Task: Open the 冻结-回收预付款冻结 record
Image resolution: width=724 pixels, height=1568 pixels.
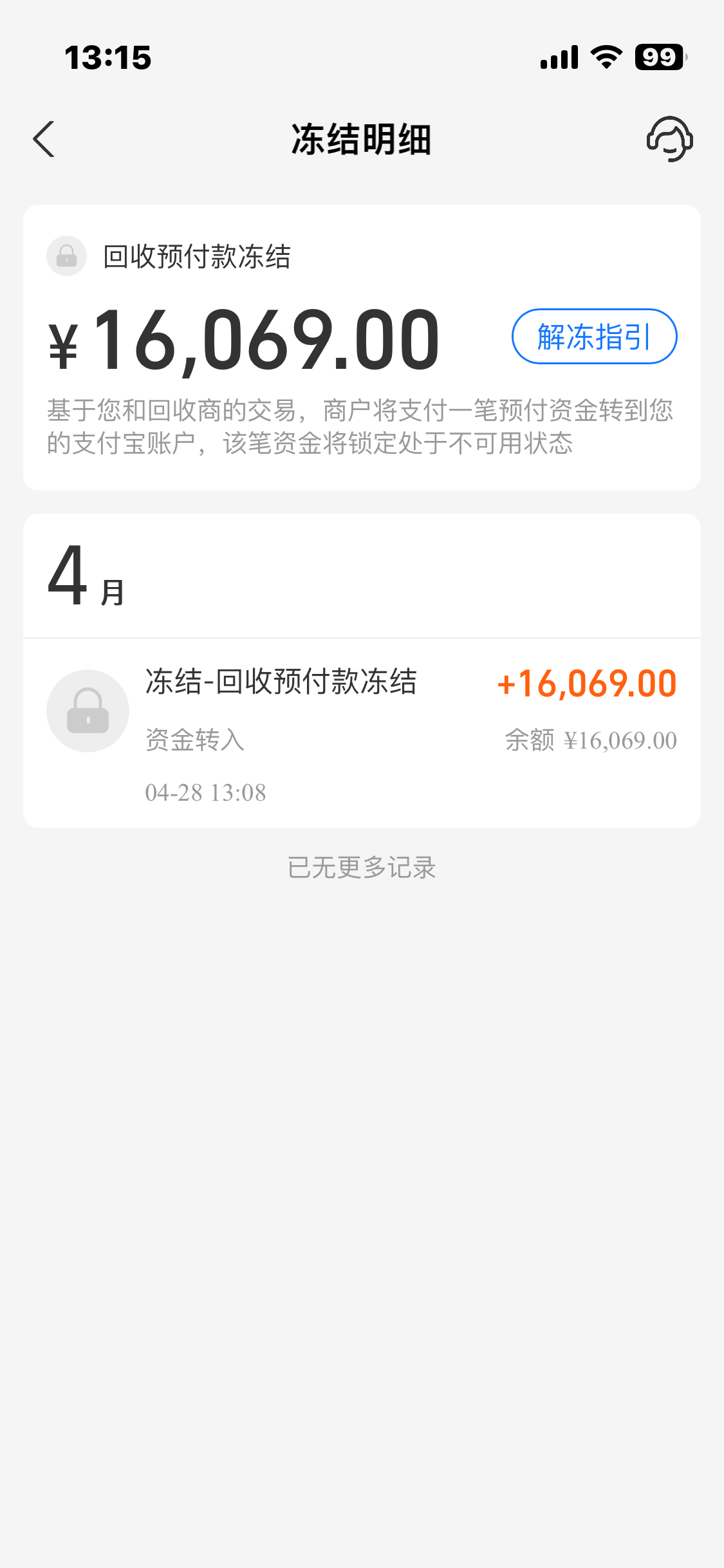Action: [362, 734]
